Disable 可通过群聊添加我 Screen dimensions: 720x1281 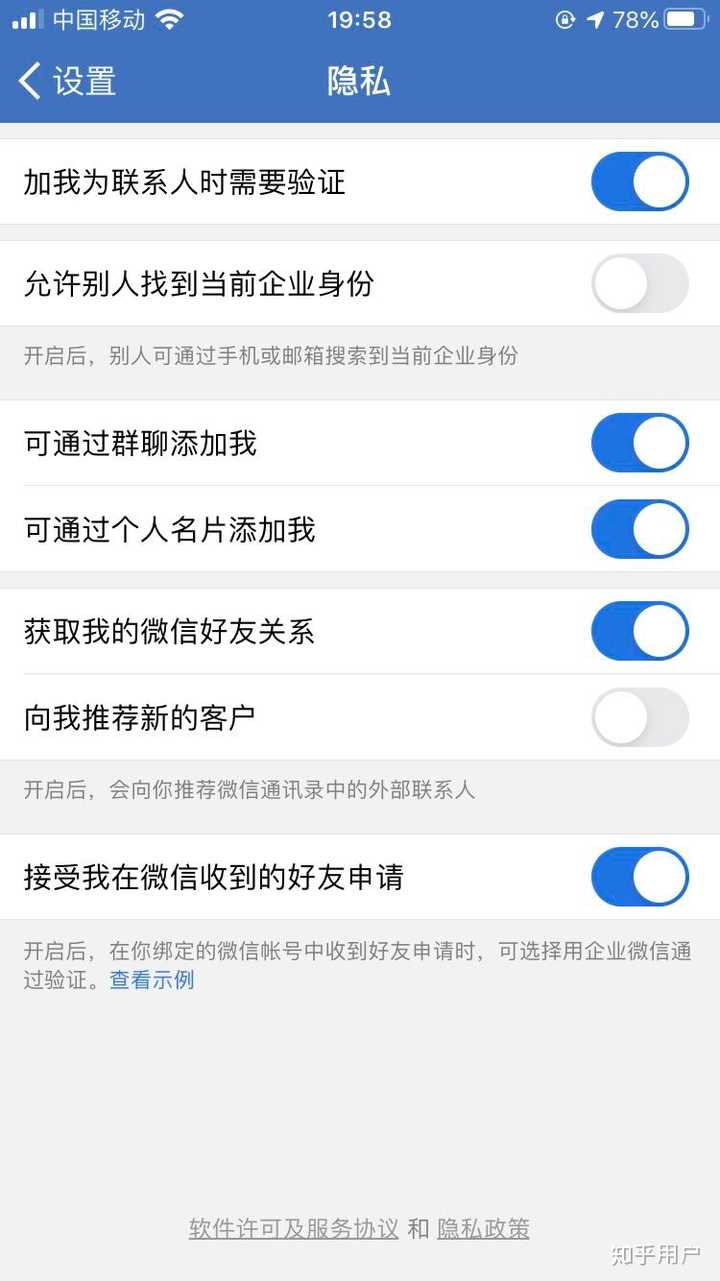coord(640,443)
